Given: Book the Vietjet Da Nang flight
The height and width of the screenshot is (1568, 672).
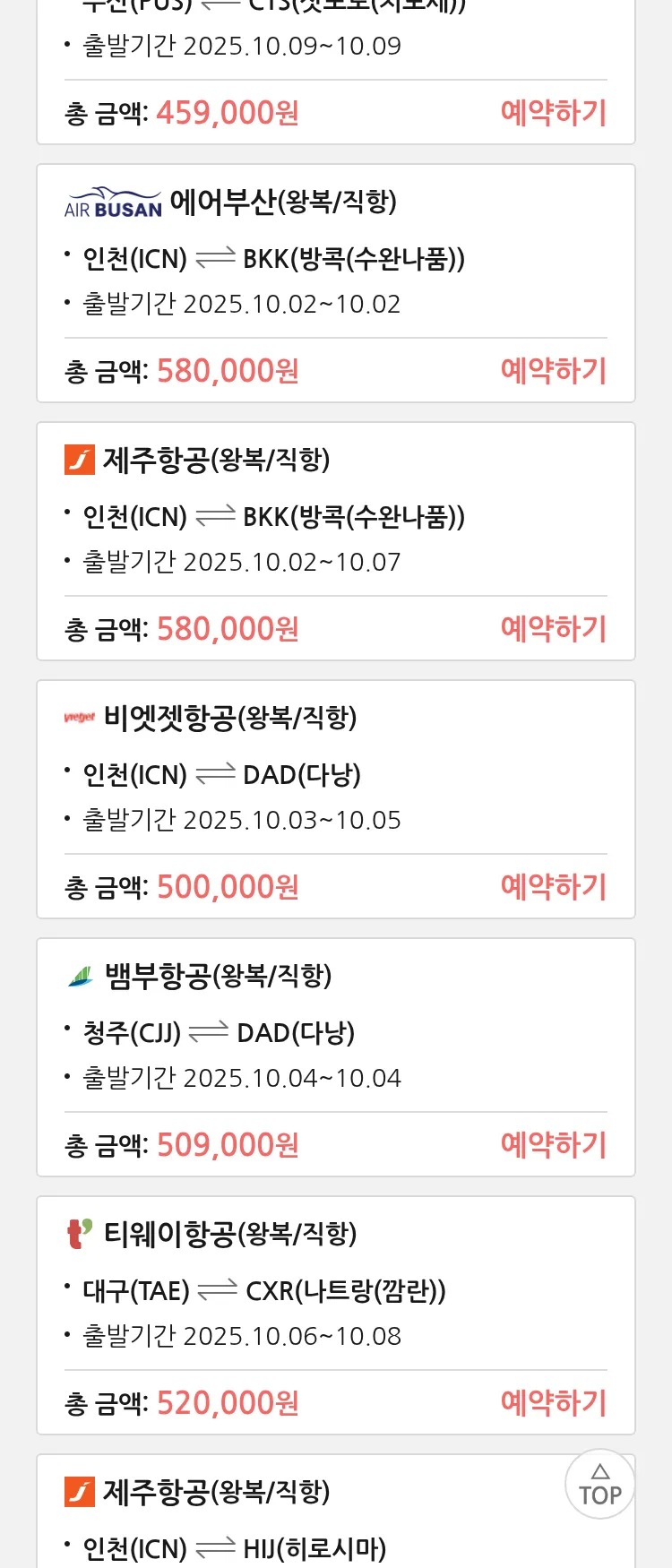Looking at the screenshot, I should coord(553,887).
